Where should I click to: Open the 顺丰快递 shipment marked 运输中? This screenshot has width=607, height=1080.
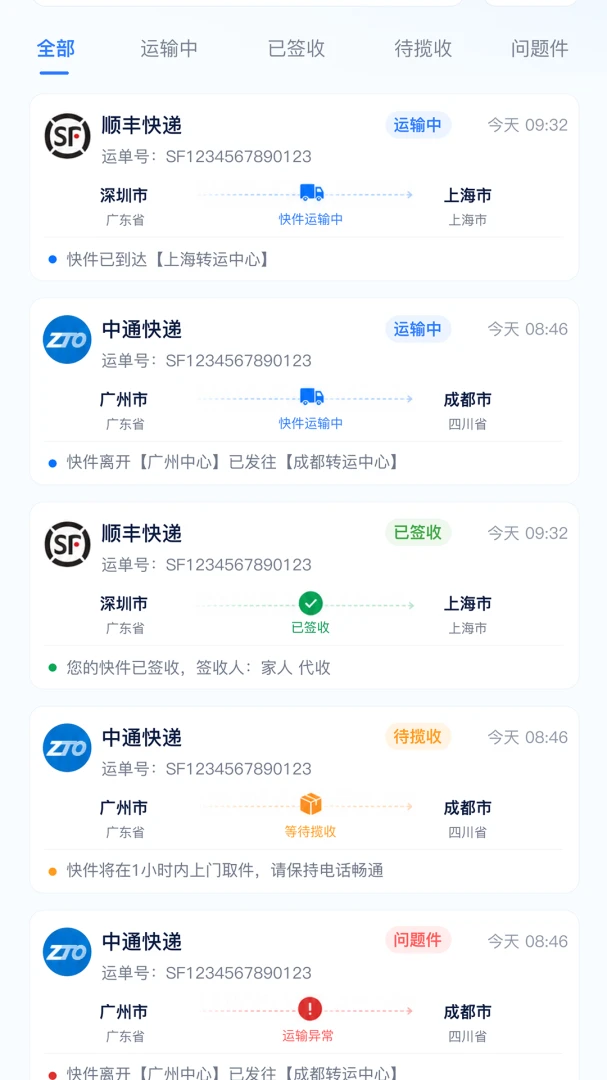304,187
